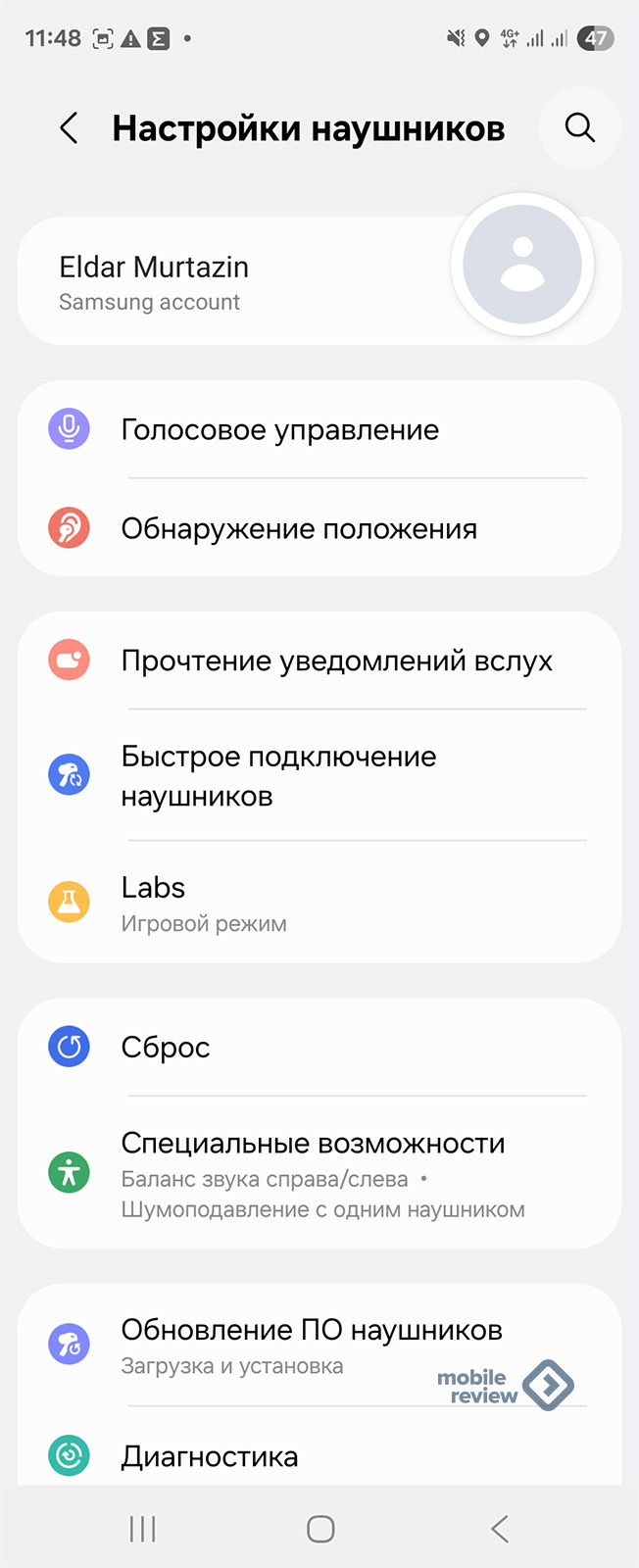Open the search icon

[579, 128]
